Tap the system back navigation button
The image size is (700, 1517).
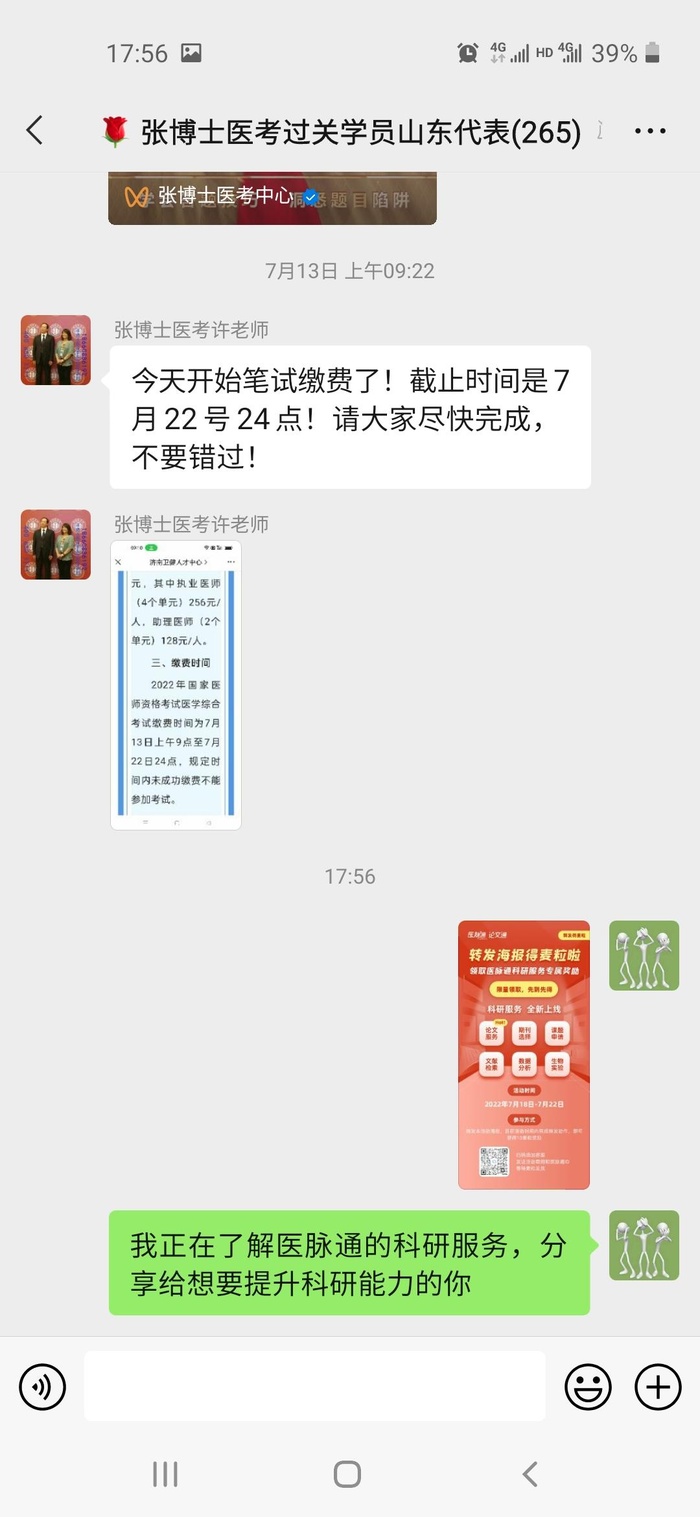click(530, 1473)
